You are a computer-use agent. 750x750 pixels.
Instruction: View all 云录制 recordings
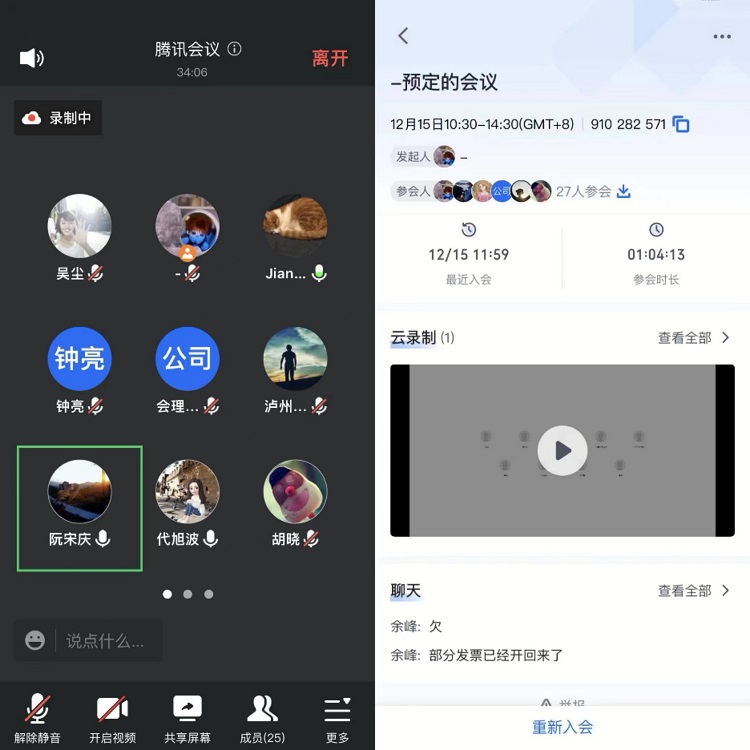click(694, 338)
